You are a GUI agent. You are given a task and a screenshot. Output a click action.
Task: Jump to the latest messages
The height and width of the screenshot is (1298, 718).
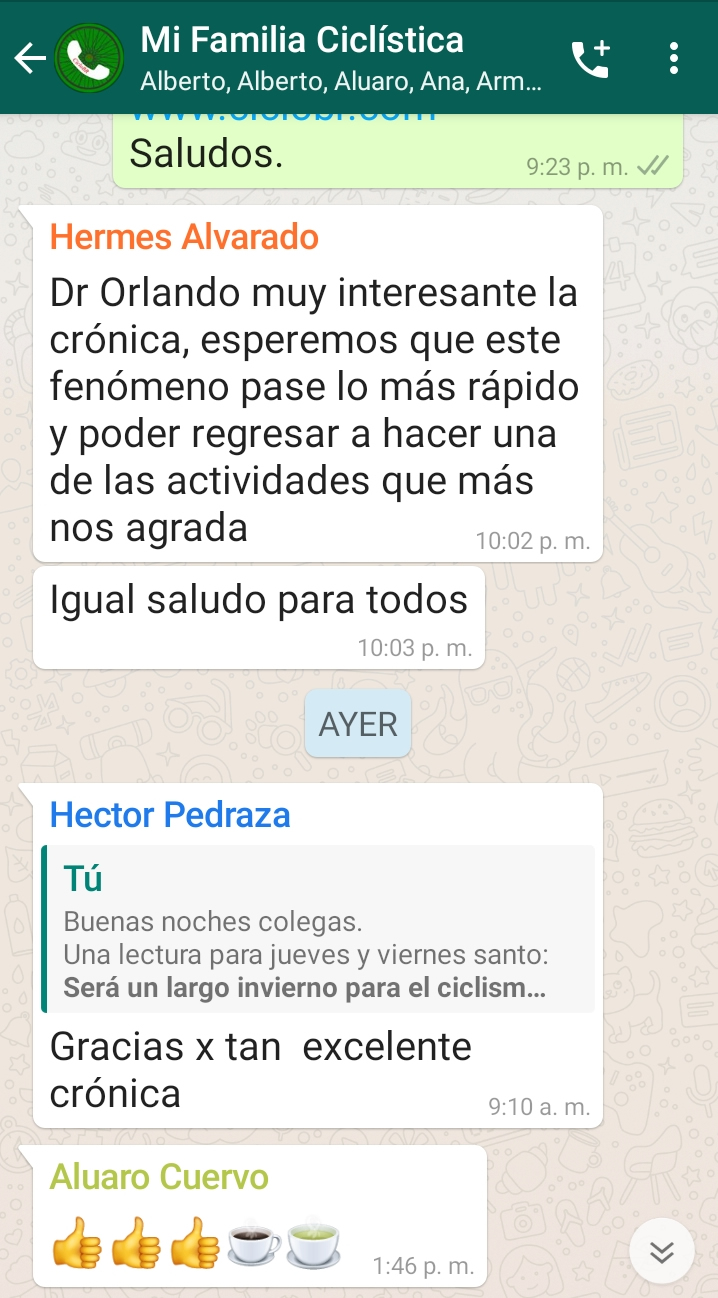[661, 1251]
